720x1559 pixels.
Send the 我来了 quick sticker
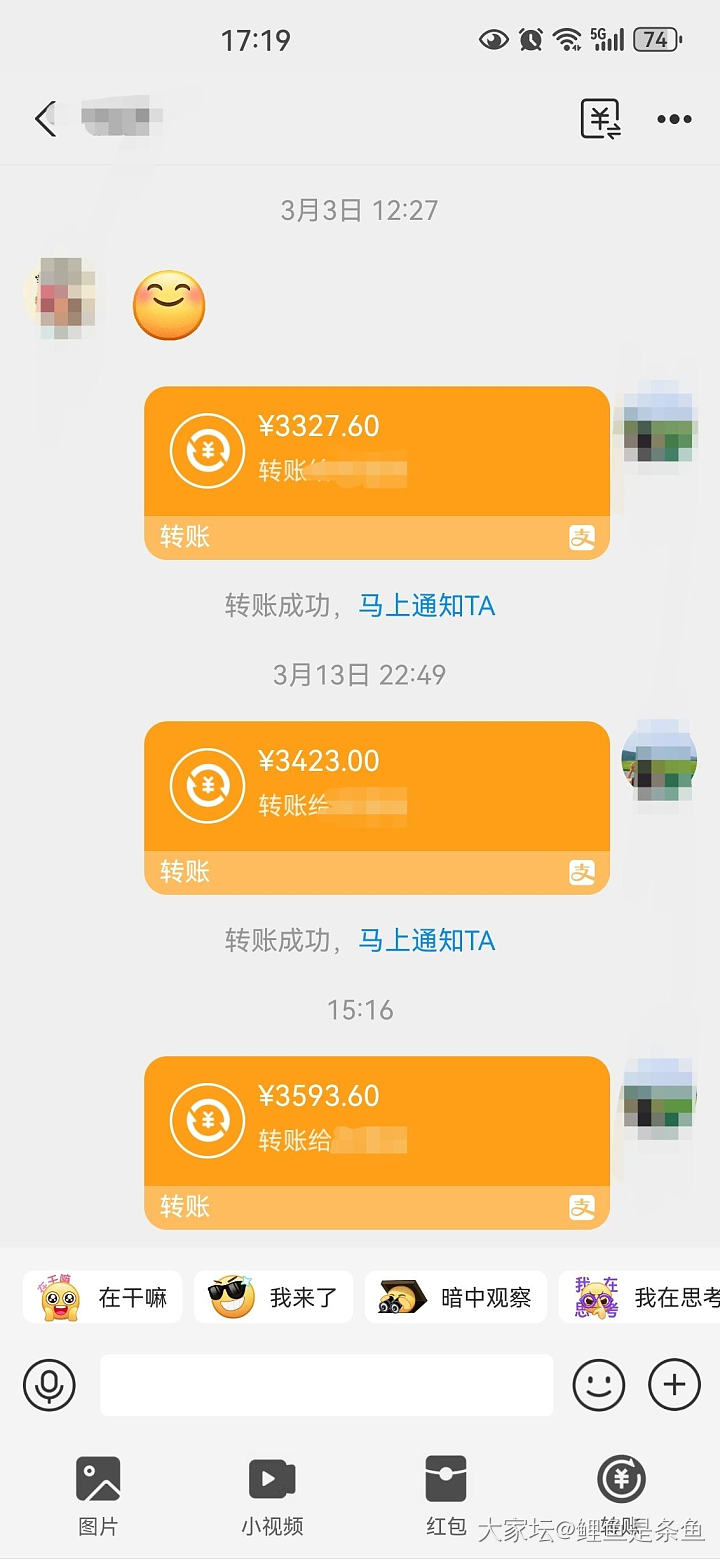coord(274,1298)
